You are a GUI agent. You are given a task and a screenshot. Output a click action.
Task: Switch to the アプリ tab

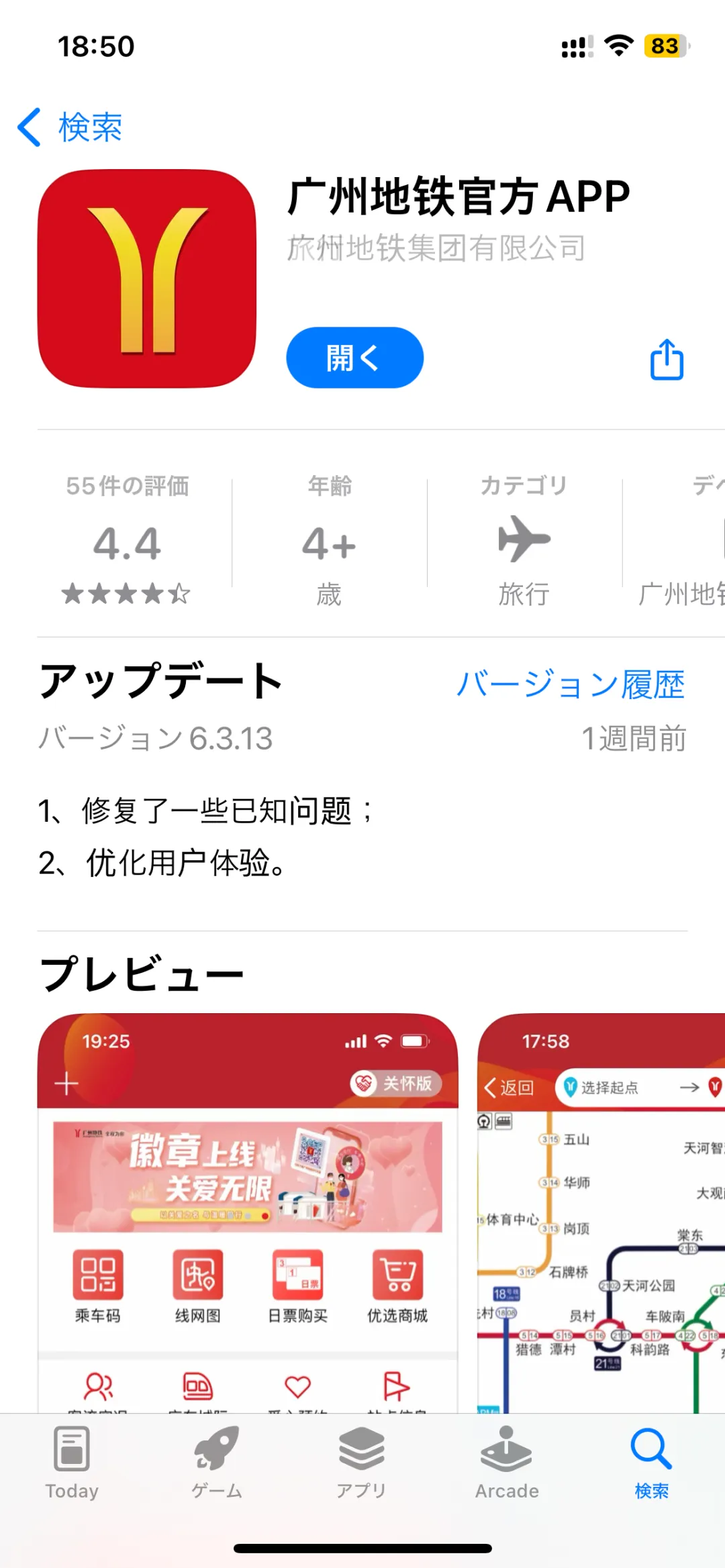click(362, 1463)
